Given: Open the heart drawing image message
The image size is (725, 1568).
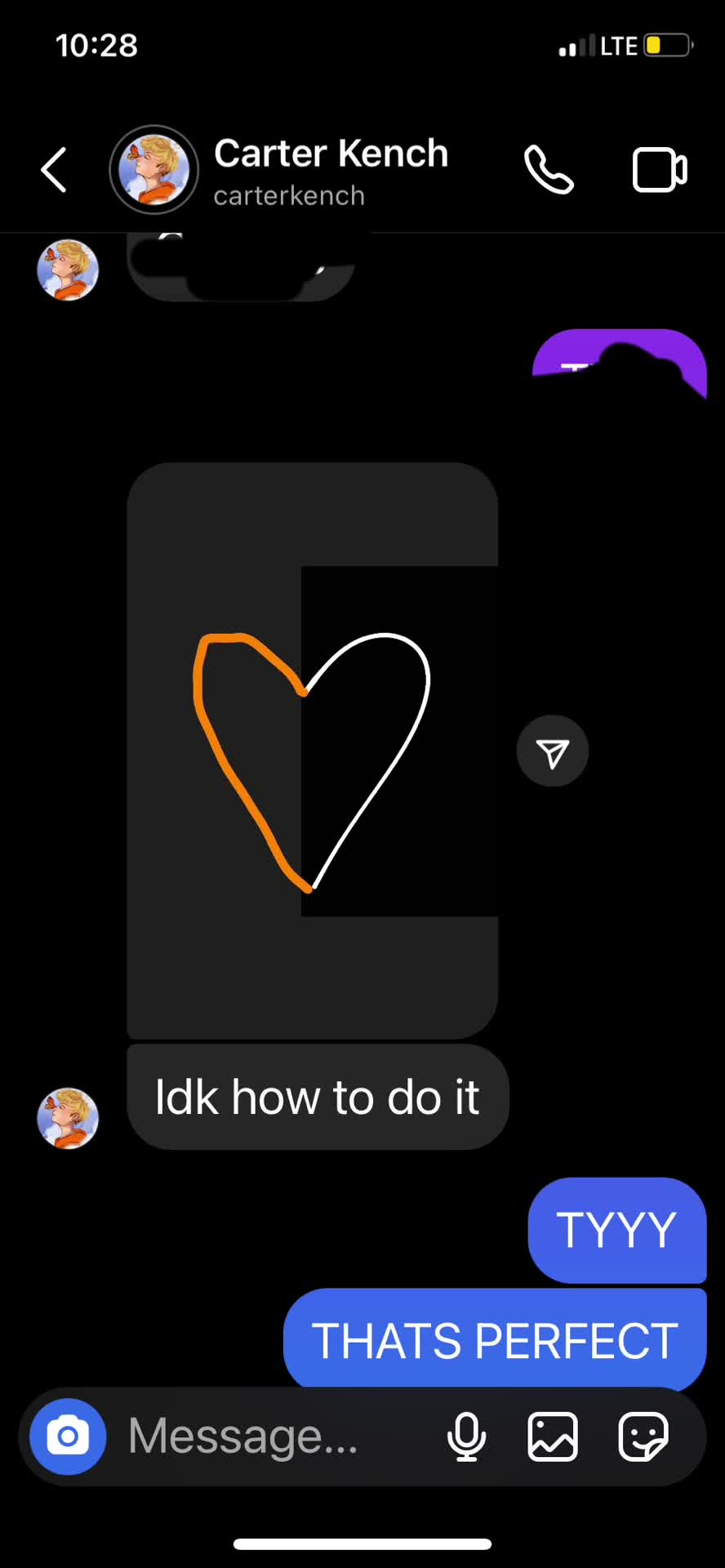Looking at the screenshot, I should coord(312,750).
